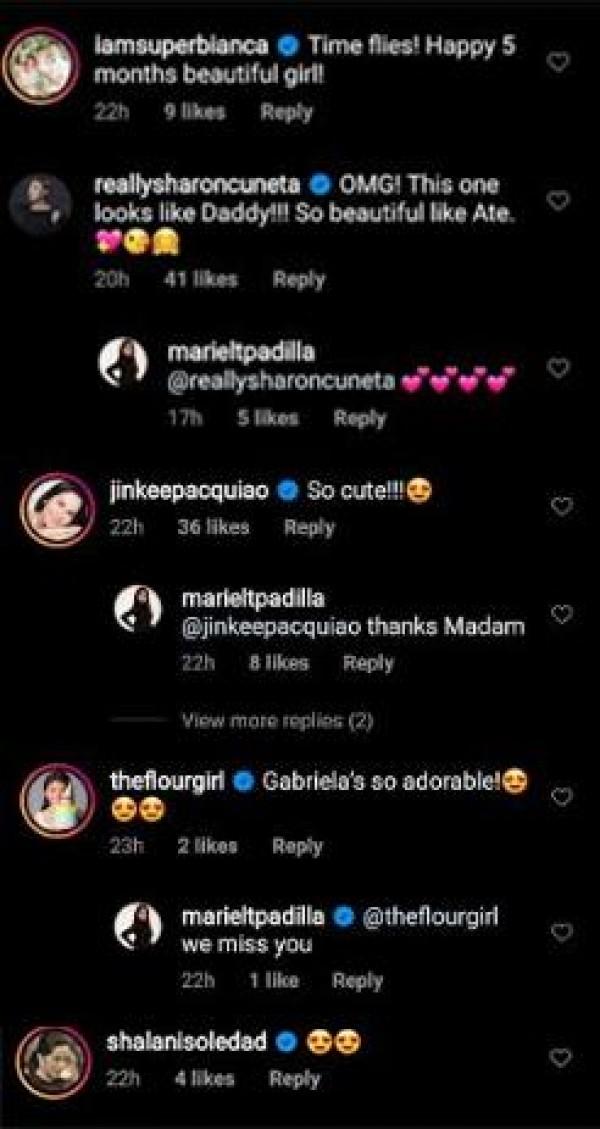Viewport: 600px width, 1129px height.
Task: Like reallysharoncuneta's comment
Action: coord(560,201)
